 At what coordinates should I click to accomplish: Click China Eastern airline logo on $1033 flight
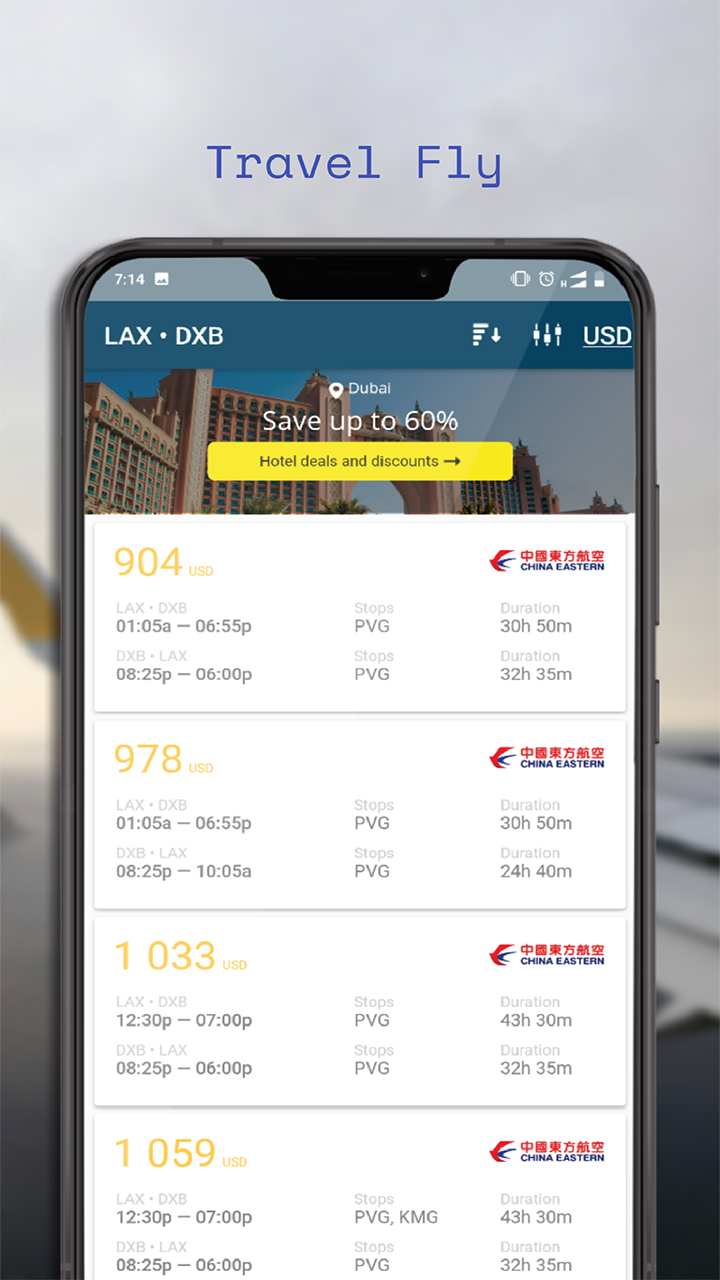click(548, 954)
